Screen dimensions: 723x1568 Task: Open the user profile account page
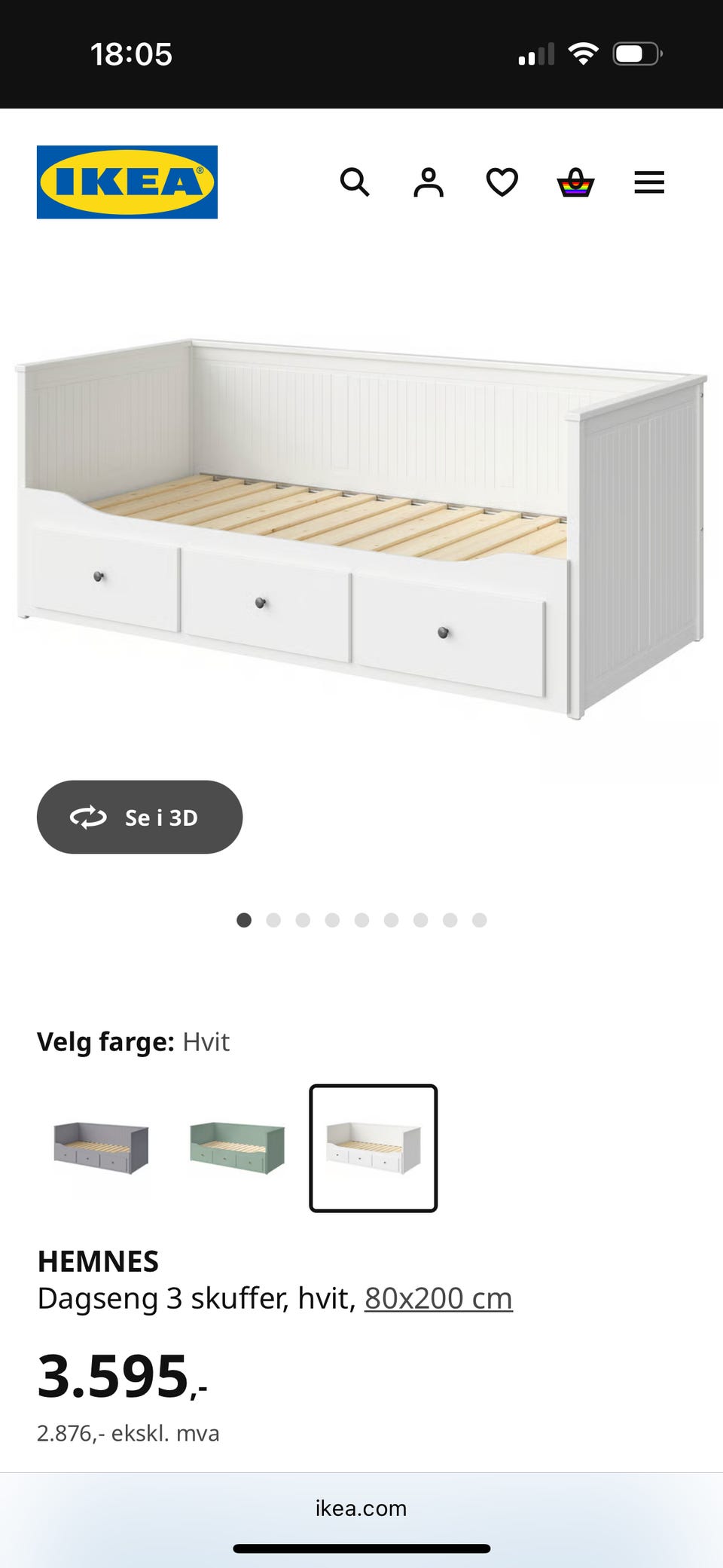pos(427,182)
